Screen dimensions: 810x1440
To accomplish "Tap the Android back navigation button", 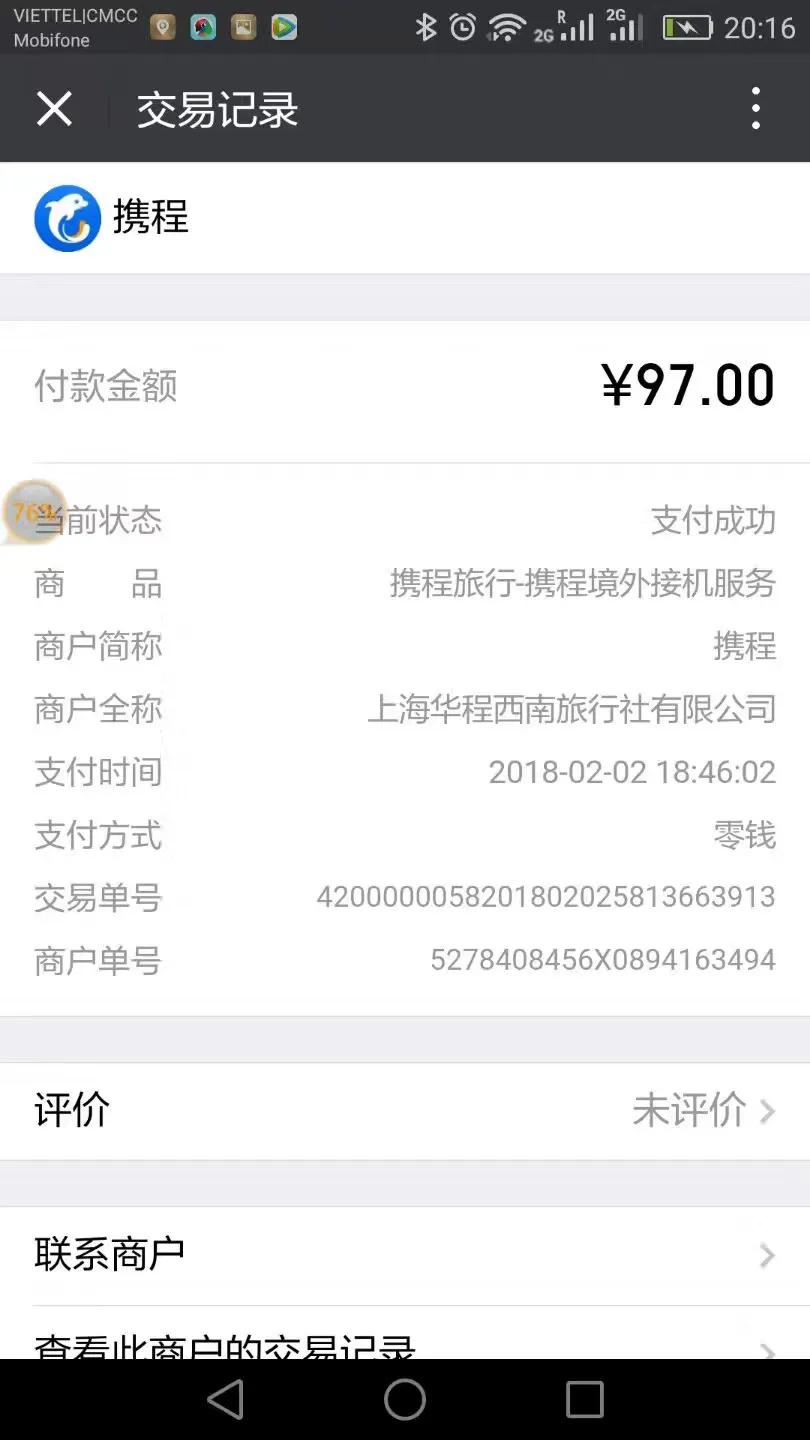I will coord(225,1399).
